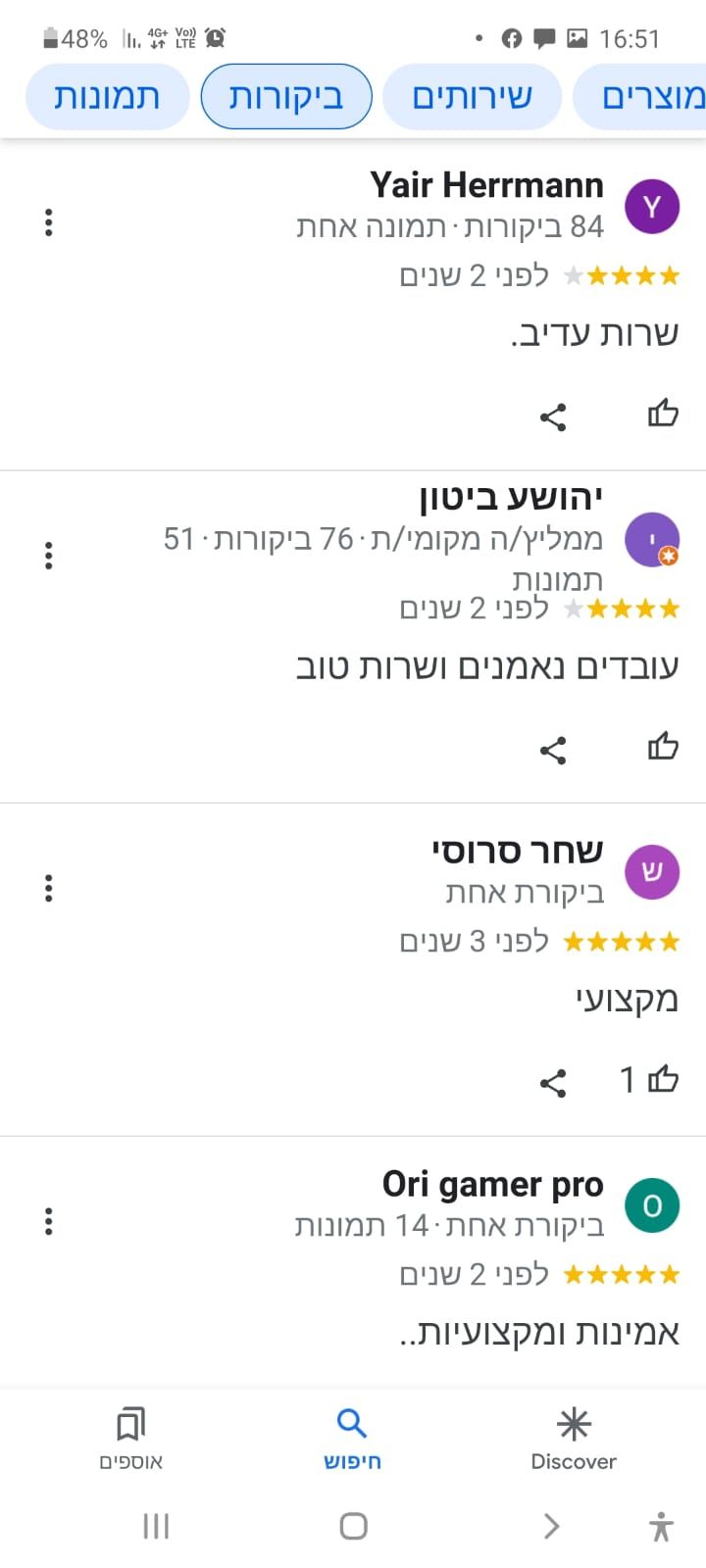View Ori gamer pro's profile avatar
The height and width of the screenshot is (1568, 706).
(x=652, y=1205)
